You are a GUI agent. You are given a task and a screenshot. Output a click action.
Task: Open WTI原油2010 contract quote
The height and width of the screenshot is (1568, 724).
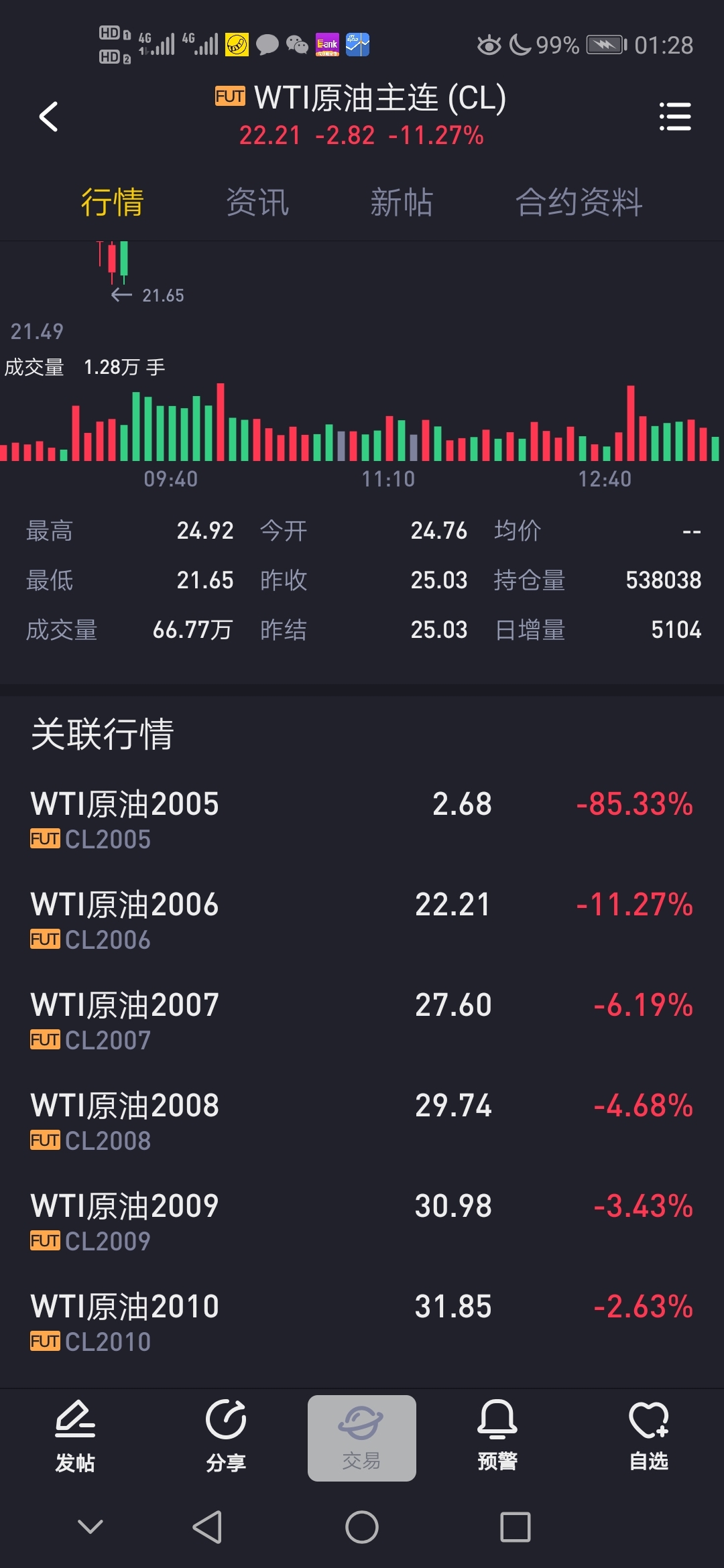pyautogui.click(x=362, y=1323)
